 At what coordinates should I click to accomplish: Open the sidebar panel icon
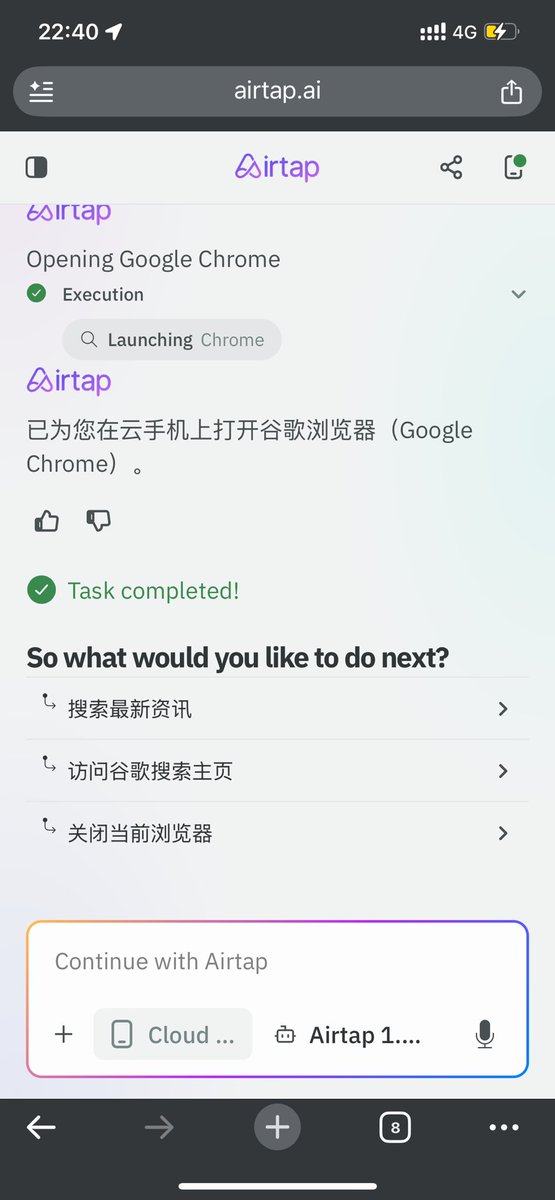[x=36, y=167]
